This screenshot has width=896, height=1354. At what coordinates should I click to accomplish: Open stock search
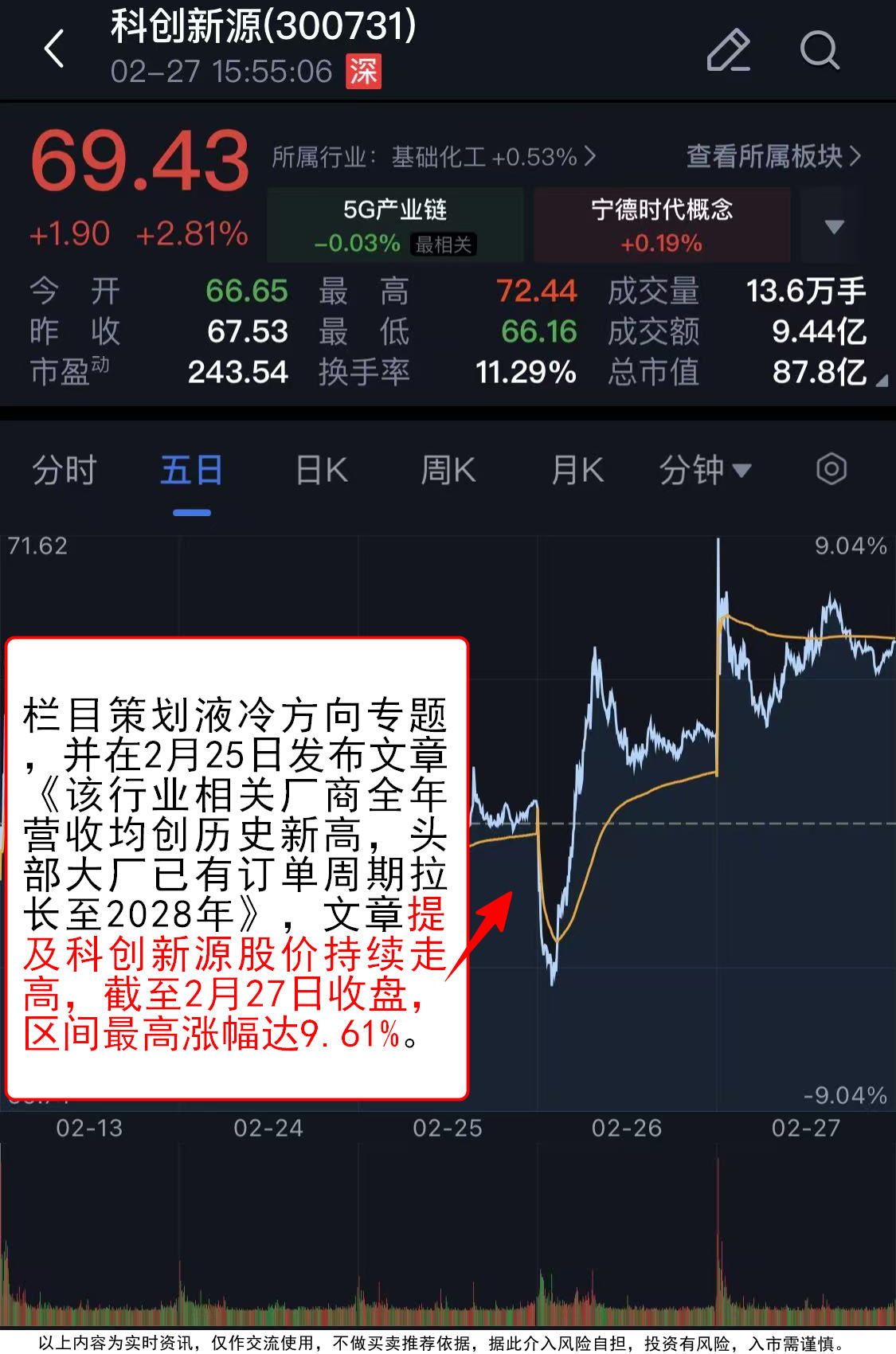click(x=819, y=50)
